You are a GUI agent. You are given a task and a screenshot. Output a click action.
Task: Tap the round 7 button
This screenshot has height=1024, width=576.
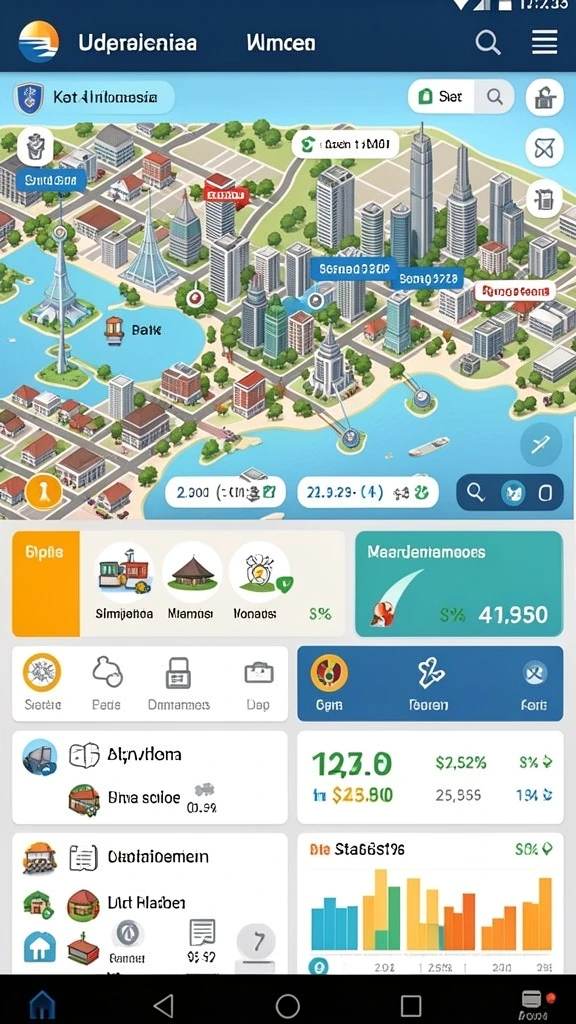258,942
